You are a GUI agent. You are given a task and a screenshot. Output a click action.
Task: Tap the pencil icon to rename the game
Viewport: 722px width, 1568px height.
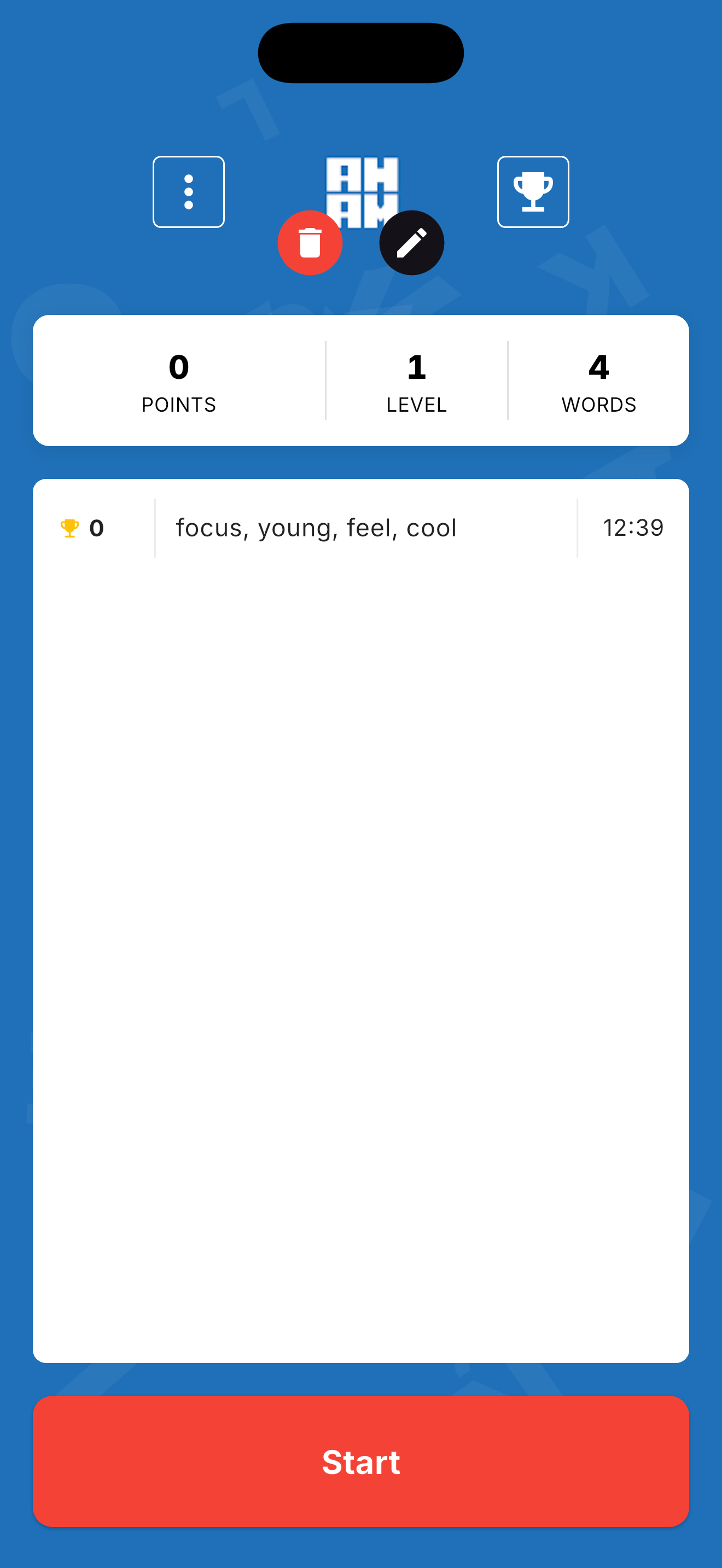click(x=411, y=242)
